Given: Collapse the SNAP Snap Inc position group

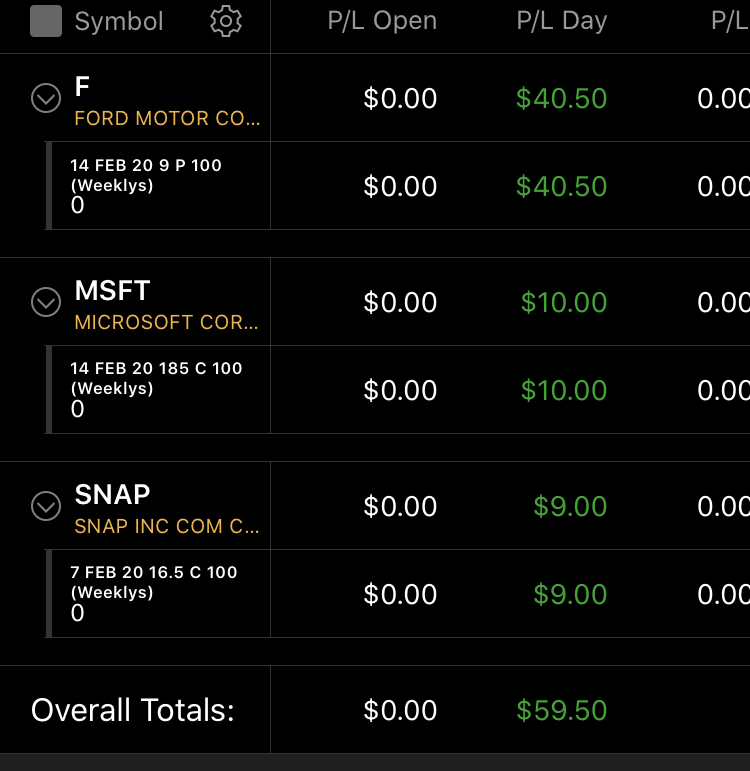Looking at the screenshot, I should (46, 506).
